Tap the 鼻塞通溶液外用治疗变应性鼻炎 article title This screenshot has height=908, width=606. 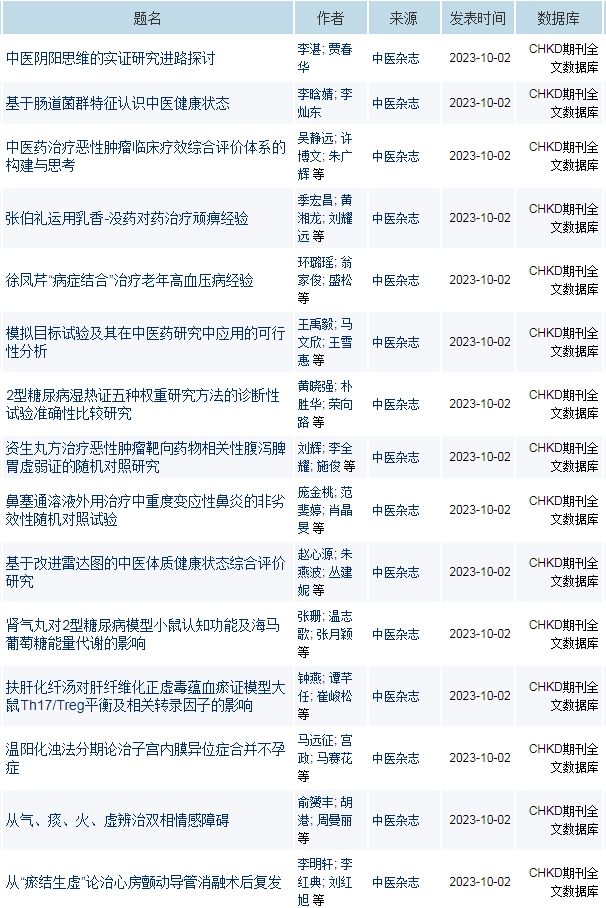coord(145,510)
